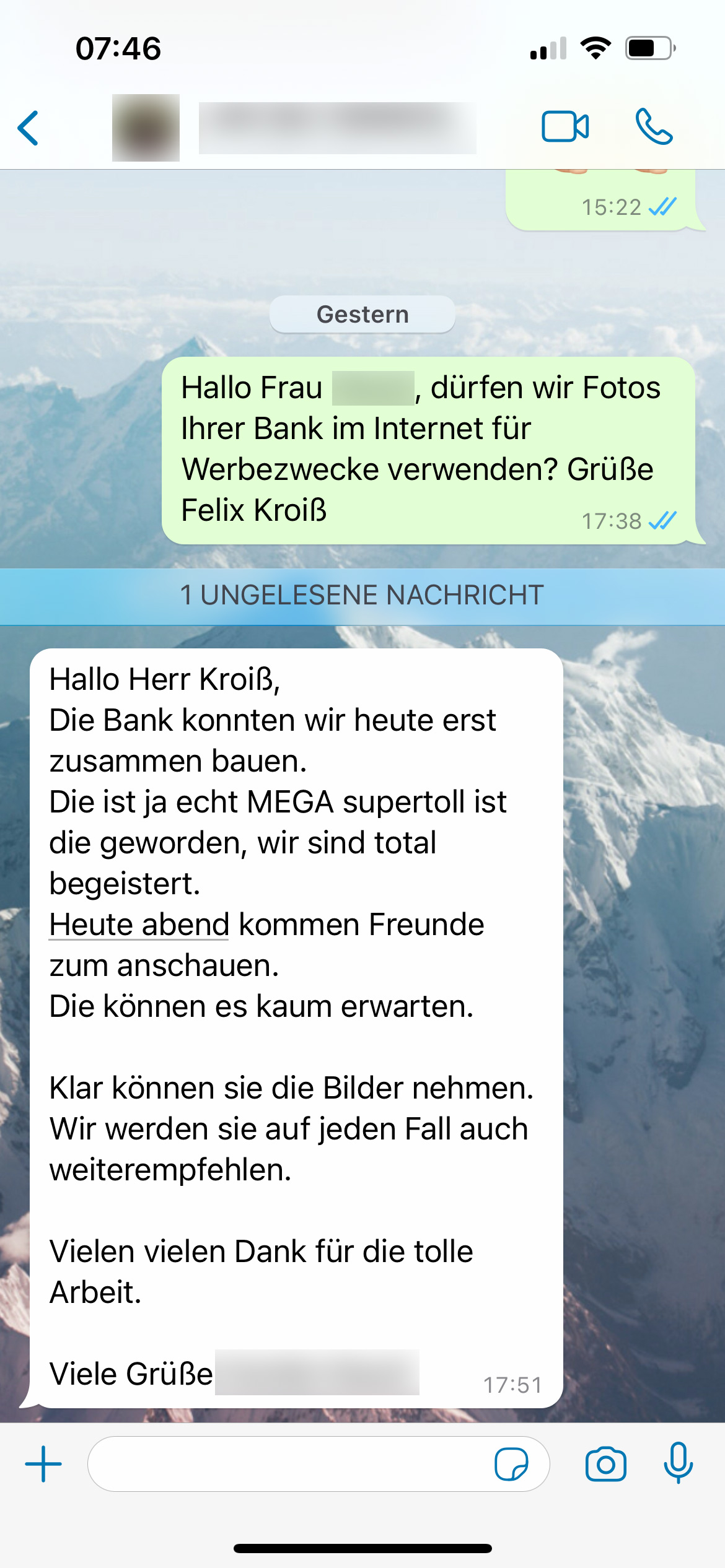The image size is (725, 1568).
Task: Go back to the chat list
Action: [x=29, y=128]
